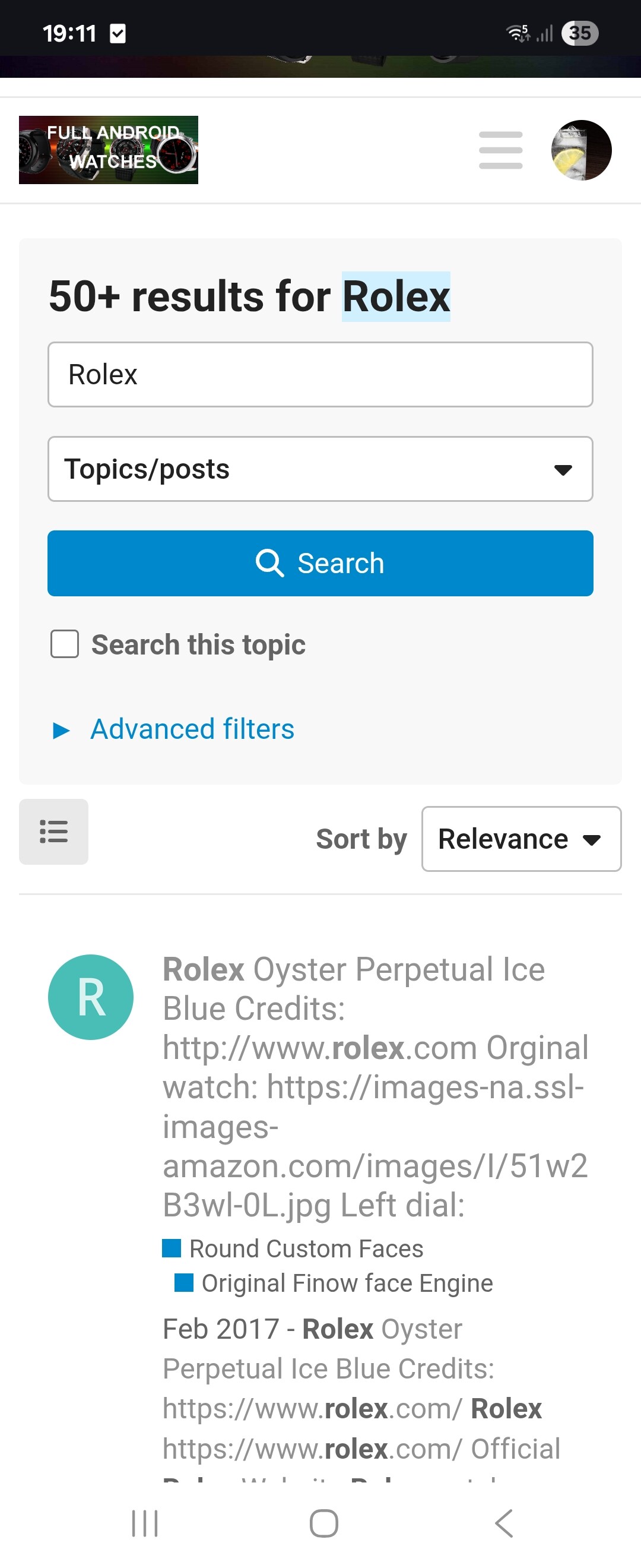The height and width of the screenshot is (1568, 641).
Task: Expand Advanced filters
Action: click(x=191, y=729)
